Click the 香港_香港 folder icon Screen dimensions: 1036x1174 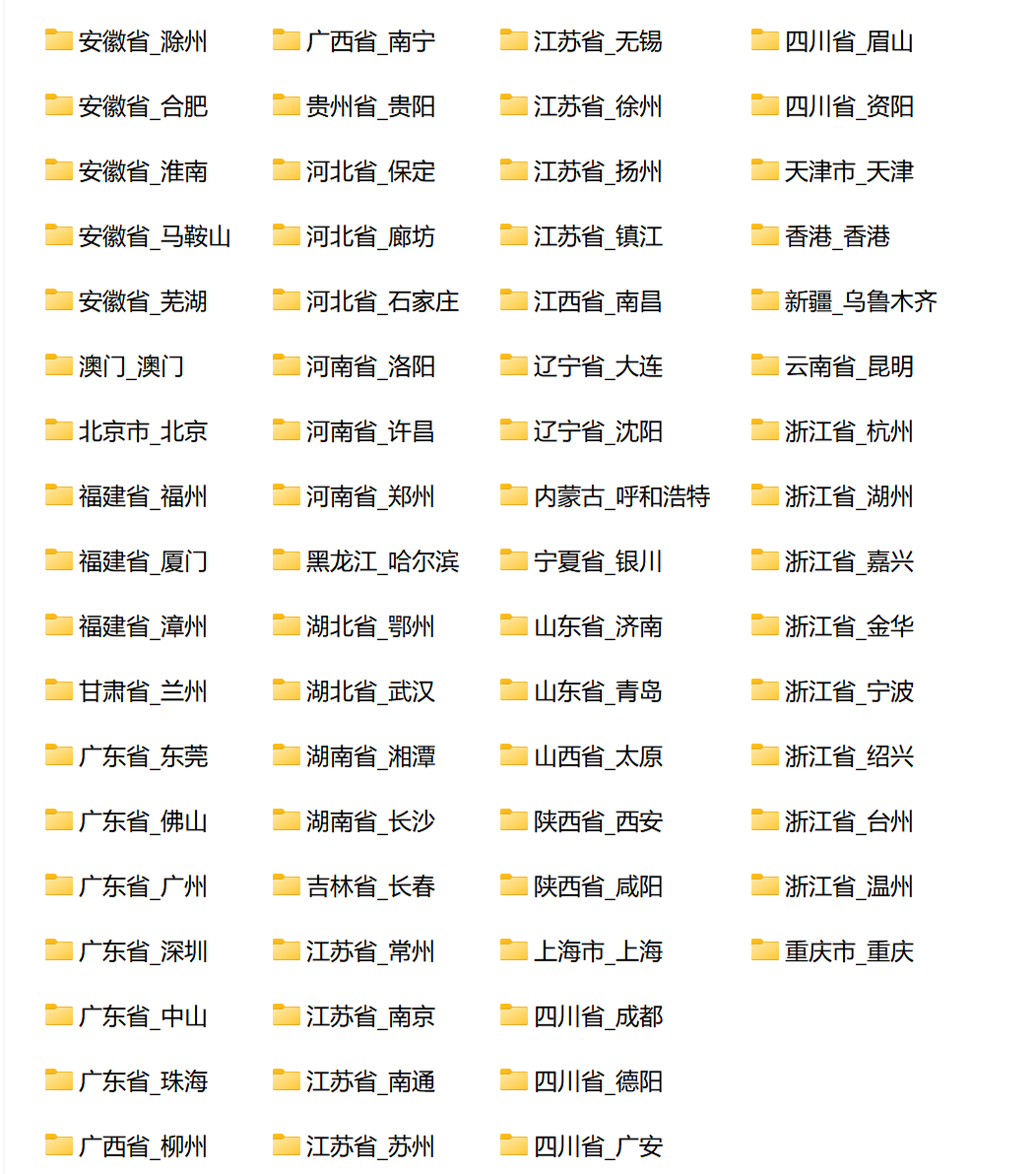tap(764, 235)
